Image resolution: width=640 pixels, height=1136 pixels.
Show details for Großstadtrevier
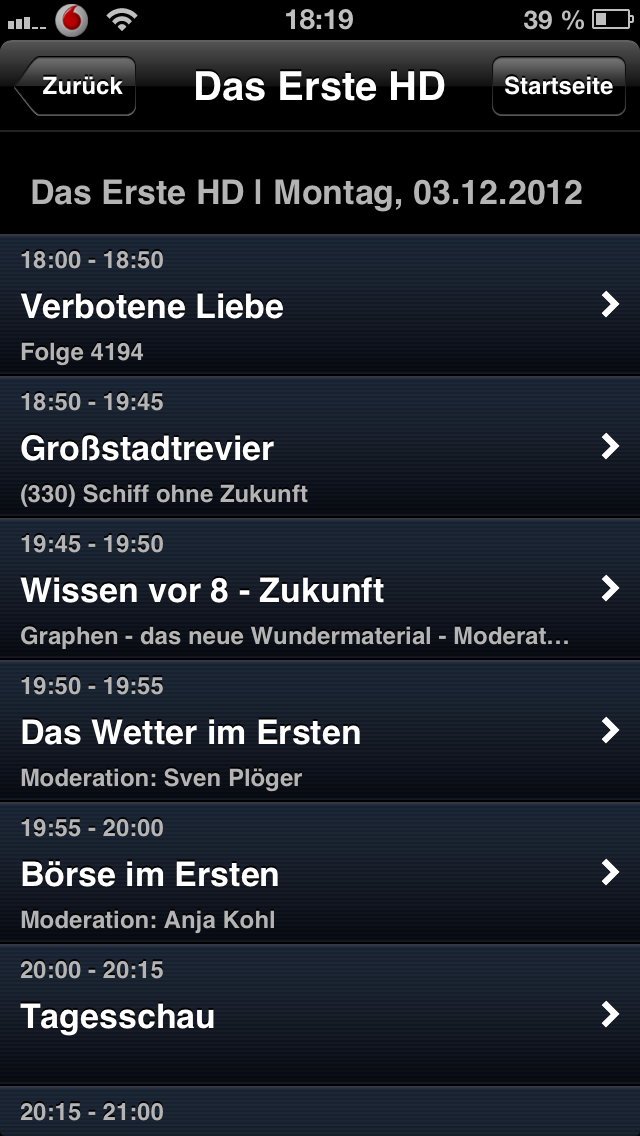coord(320,448)
